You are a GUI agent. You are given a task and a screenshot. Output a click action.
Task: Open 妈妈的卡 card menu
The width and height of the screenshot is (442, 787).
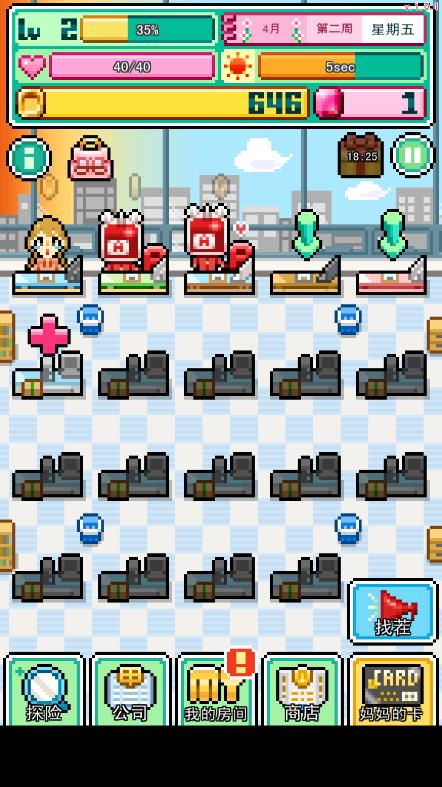(392, 690)
